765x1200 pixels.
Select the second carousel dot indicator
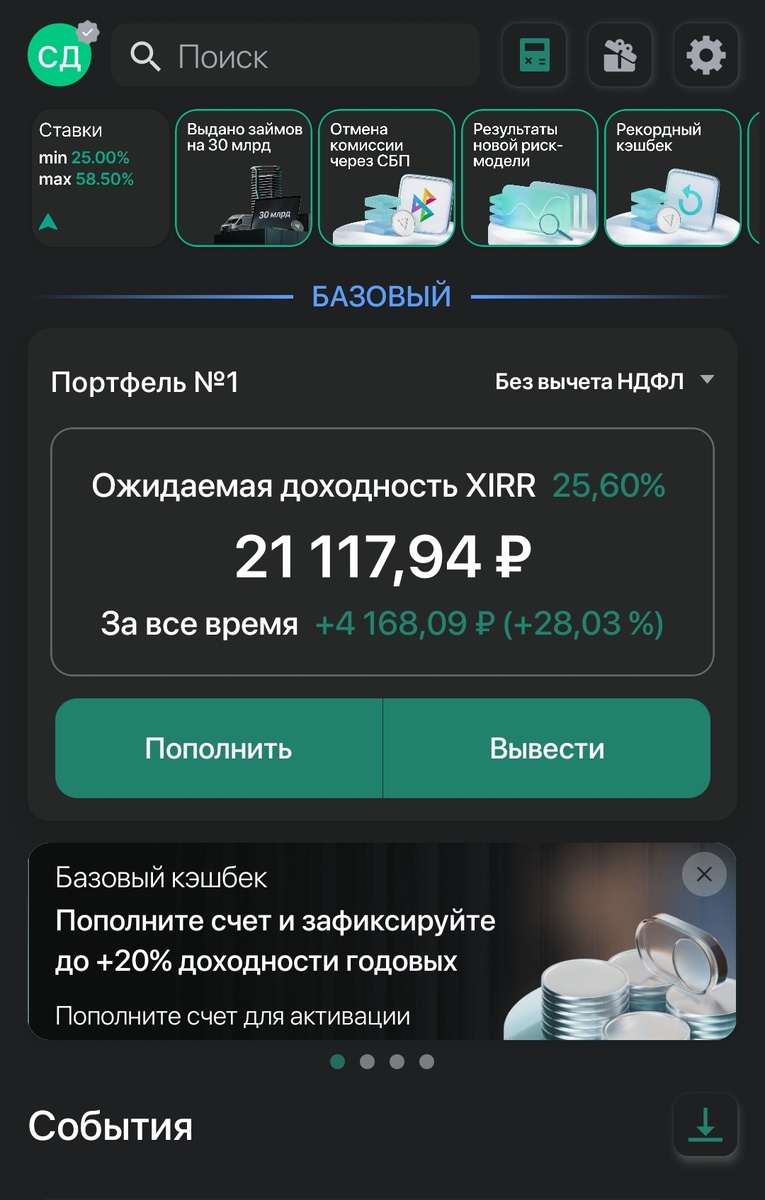click(x=368, y=1062)
